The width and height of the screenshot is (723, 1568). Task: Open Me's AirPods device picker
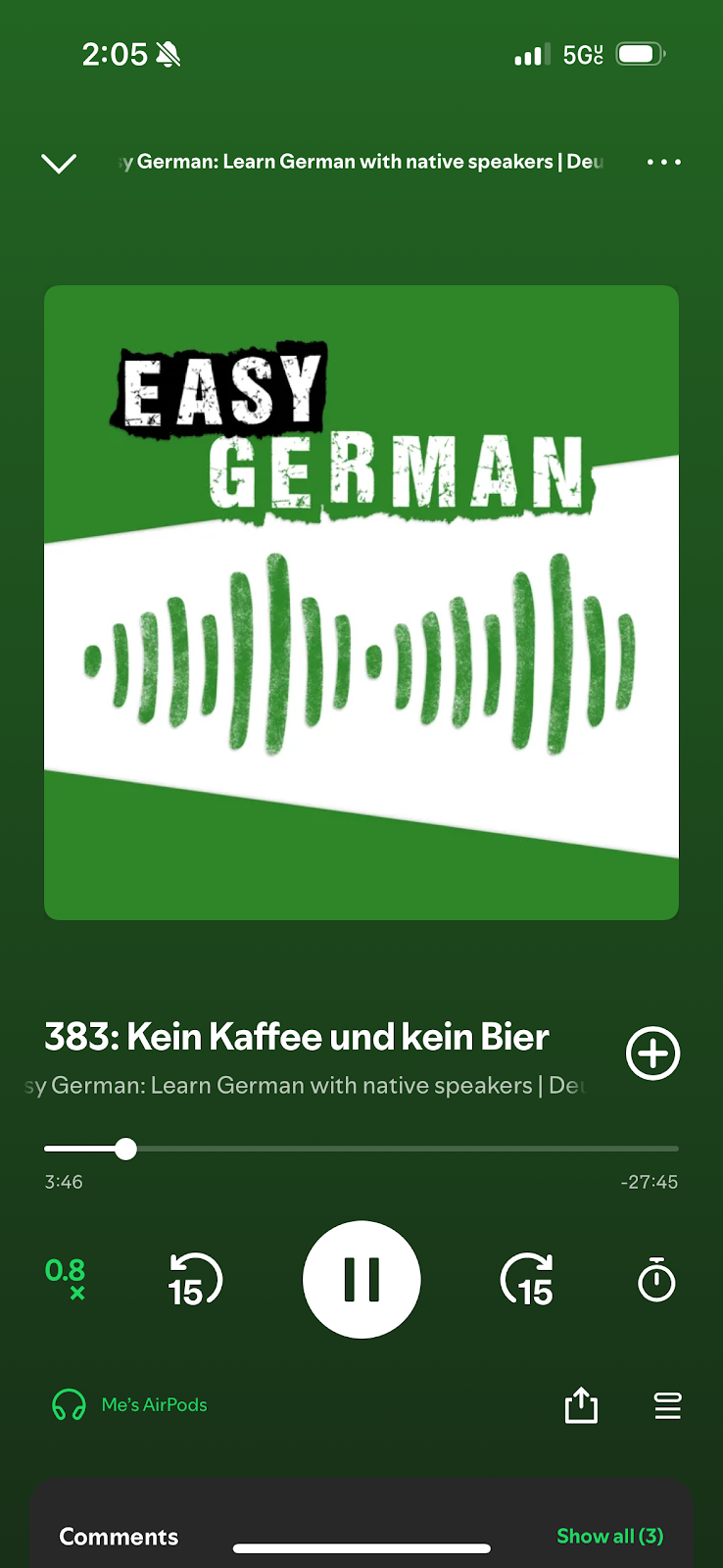pos(130,1405)
